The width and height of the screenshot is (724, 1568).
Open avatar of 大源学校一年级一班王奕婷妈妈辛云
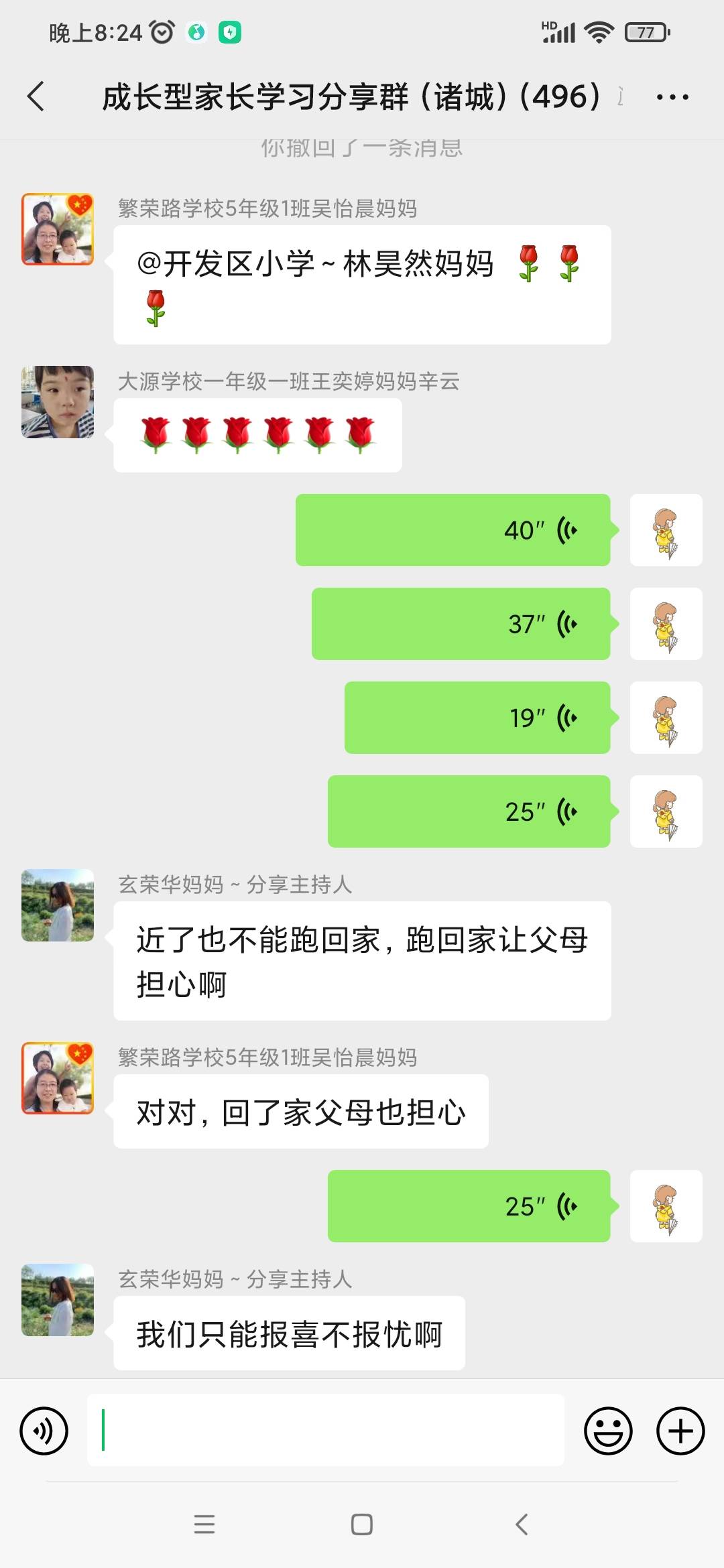(x=58, y=402)
